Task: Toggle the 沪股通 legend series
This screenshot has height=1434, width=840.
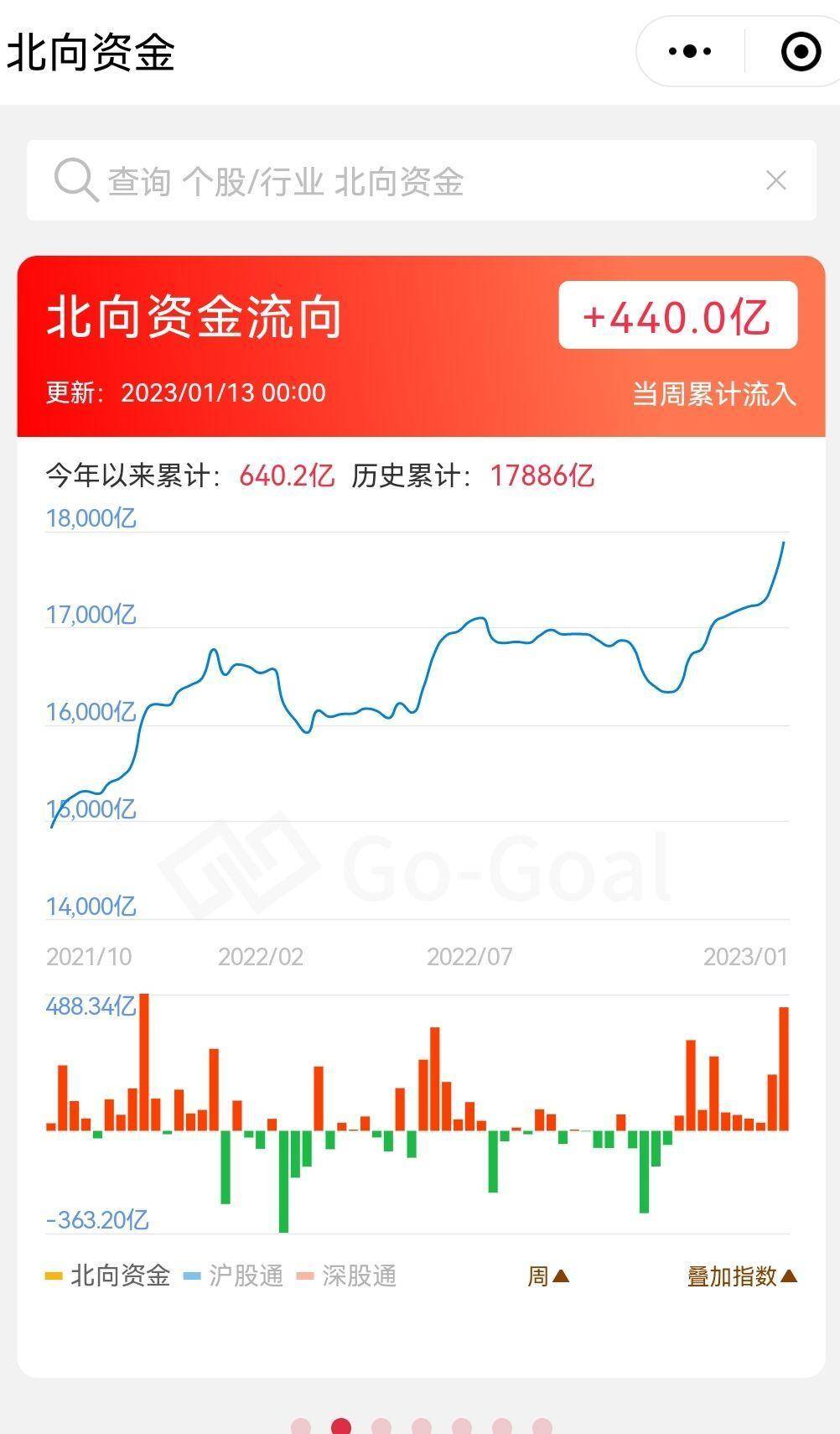Action: point(234,1276)
